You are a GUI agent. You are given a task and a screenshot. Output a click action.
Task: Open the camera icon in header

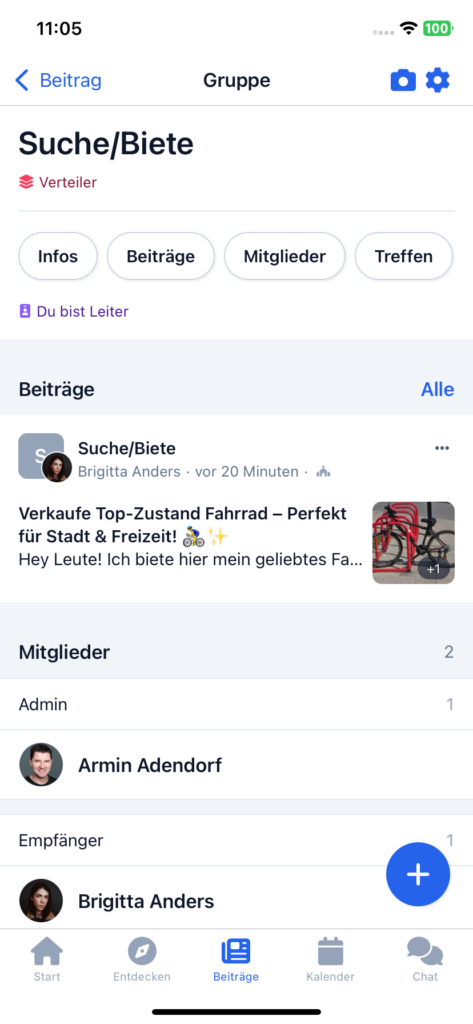coord(403,81)
